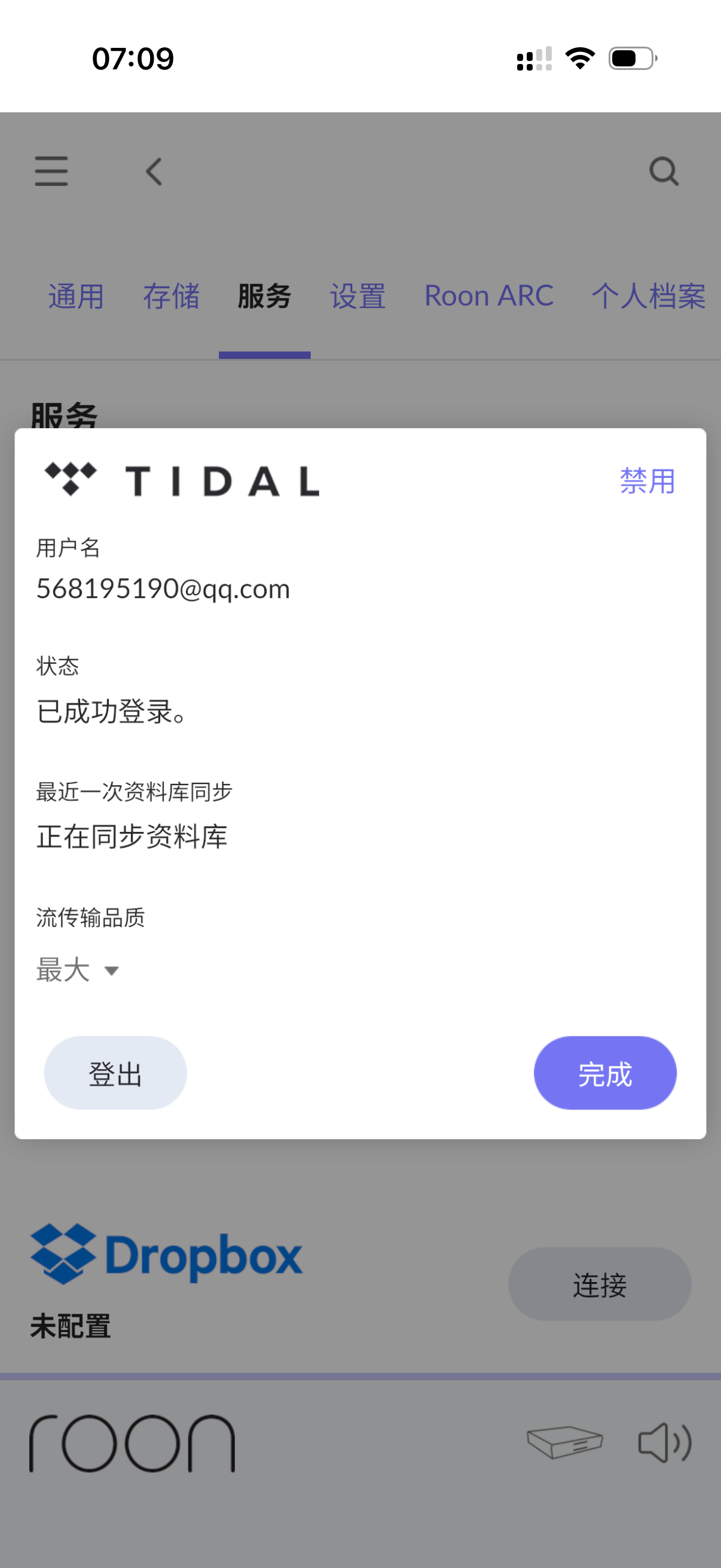721x1568 pixels.
Task: Open the Roon ARC tab
Action: (x=488, y=297)
